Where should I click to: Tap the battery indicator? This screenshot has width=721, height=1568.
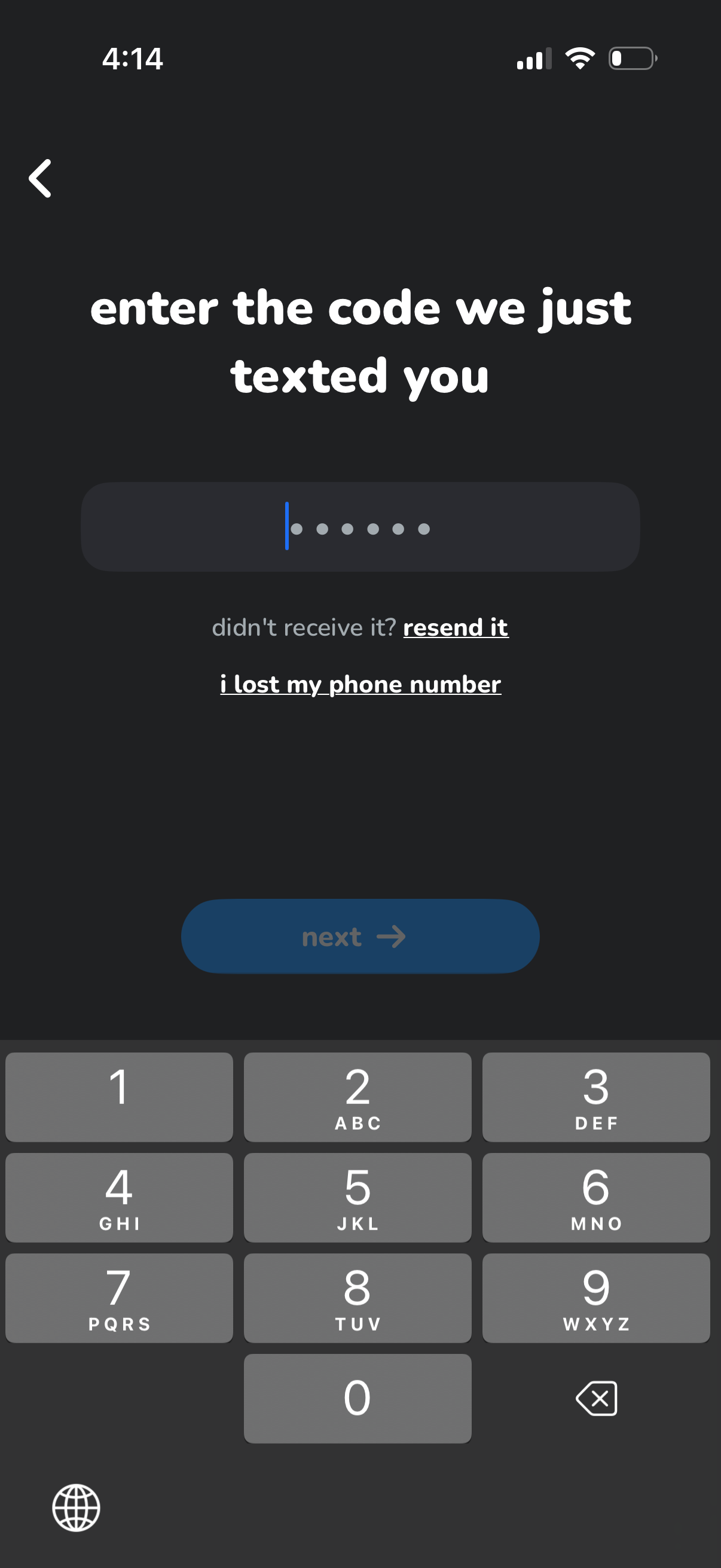(x=631, y=58)
